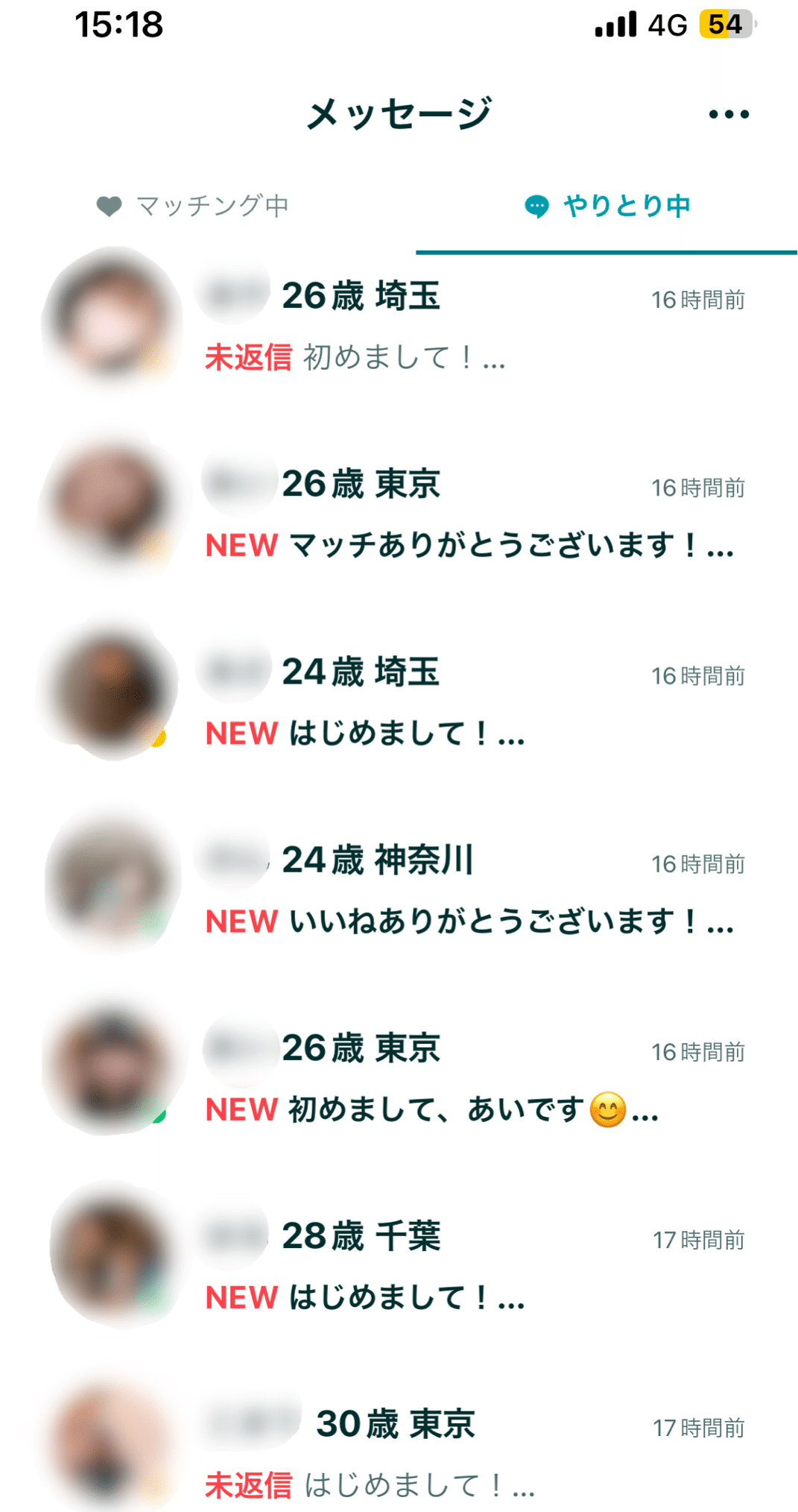Tap the clock showing 15:18

(118, 25)
